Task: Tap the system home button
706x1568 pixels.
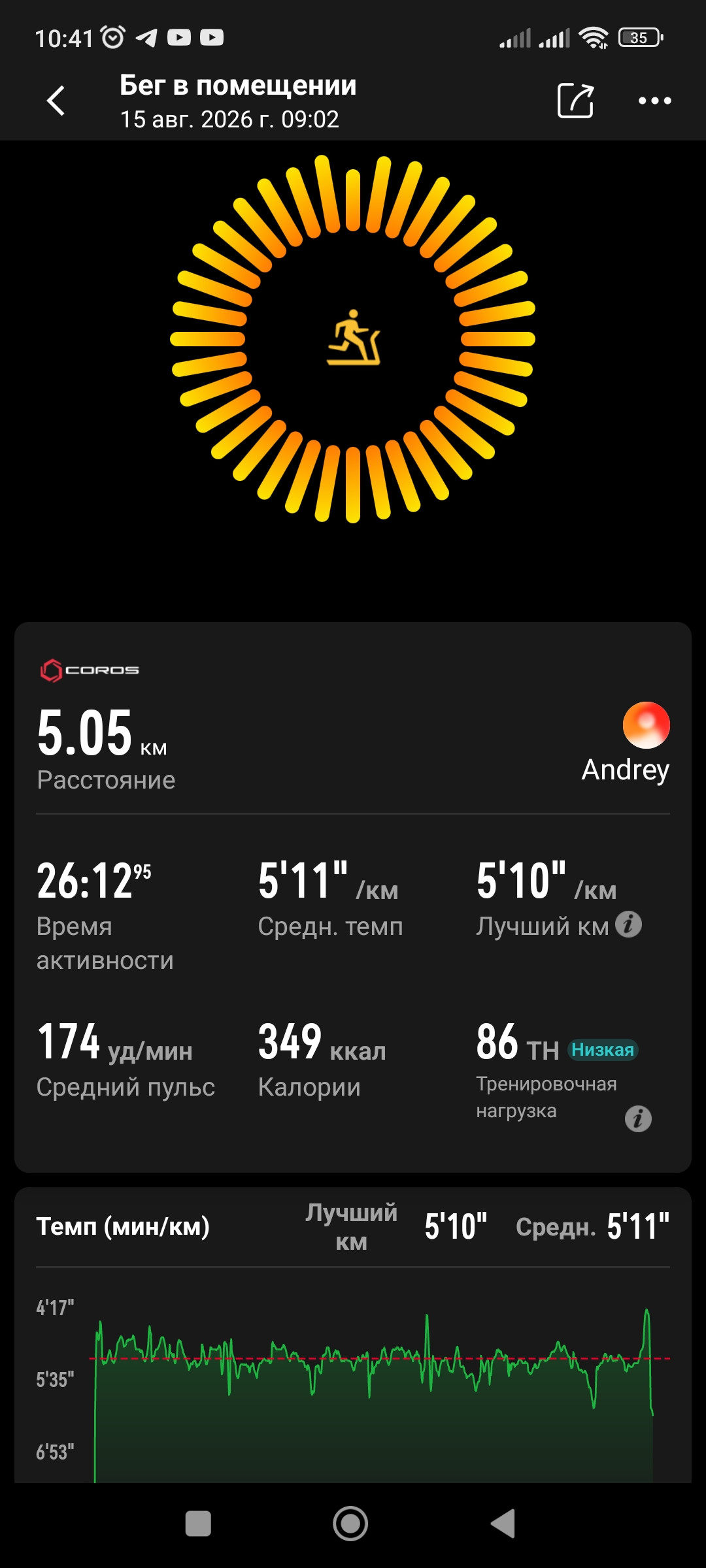Action: coord(350,1524)
